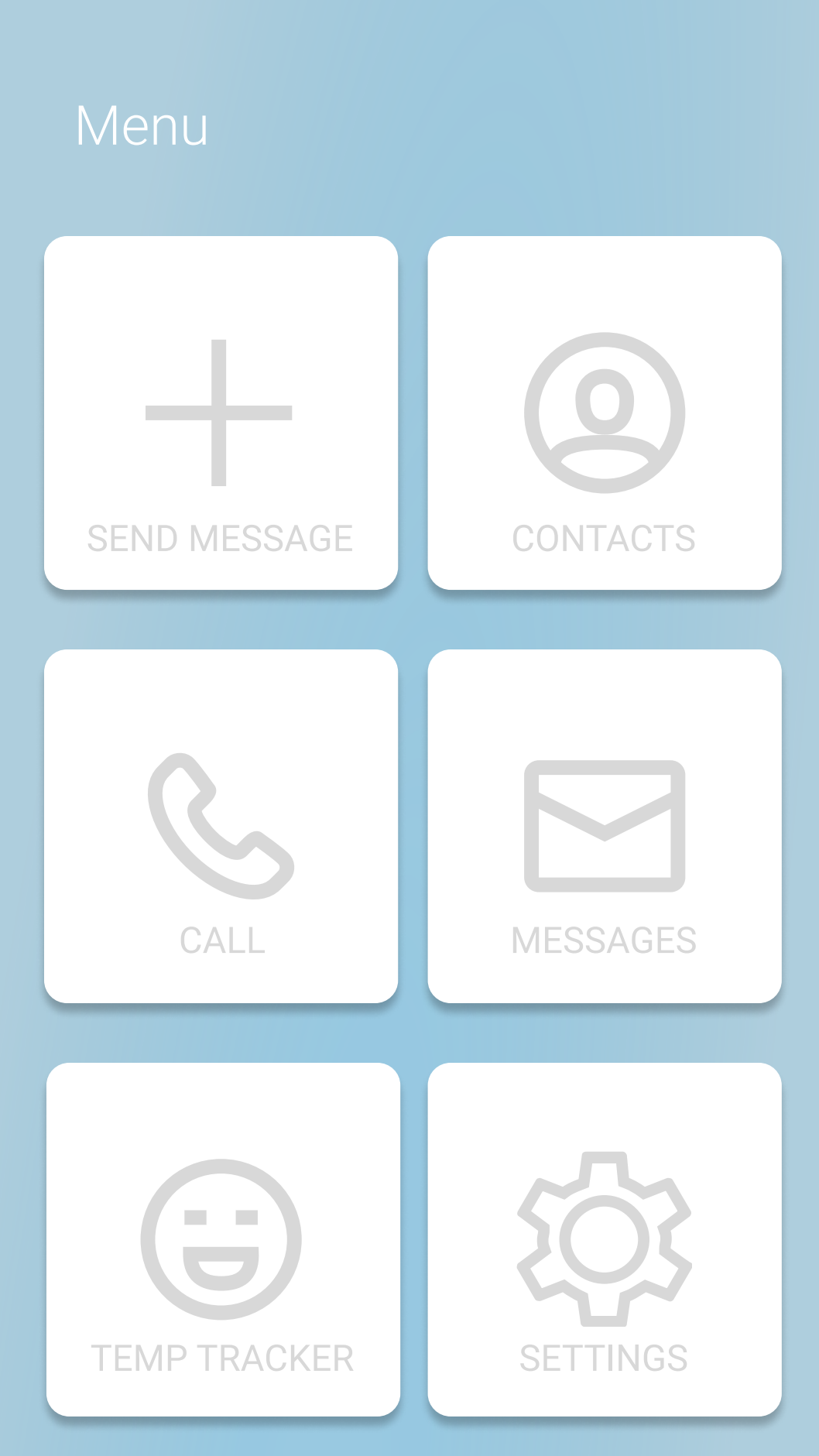The width and height of the screenshot is (819, 1456).
Task: Launch the Temp Tracker tile
Action: tap(223, 1239)
